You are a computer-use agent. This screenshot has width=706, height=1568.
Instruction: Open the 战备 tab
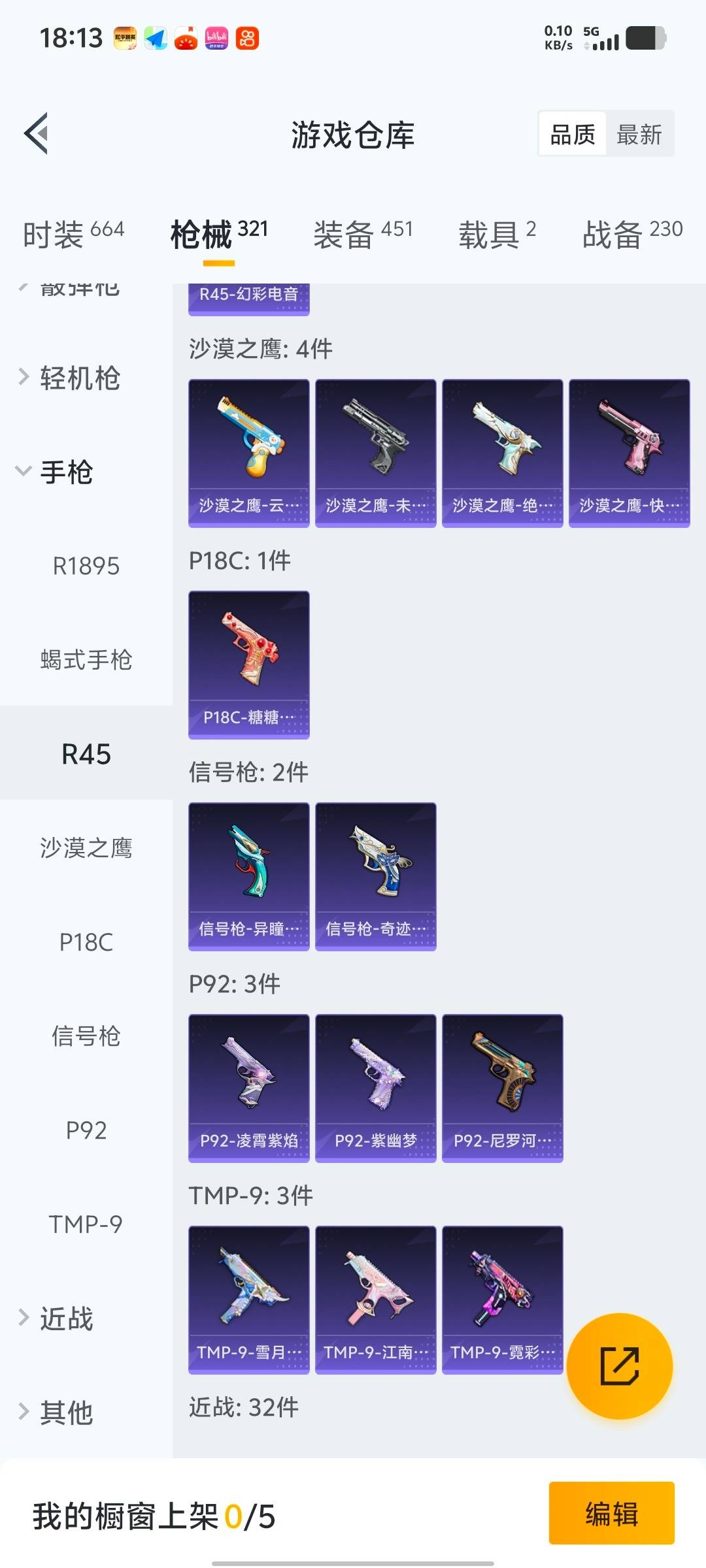(632, 235)
